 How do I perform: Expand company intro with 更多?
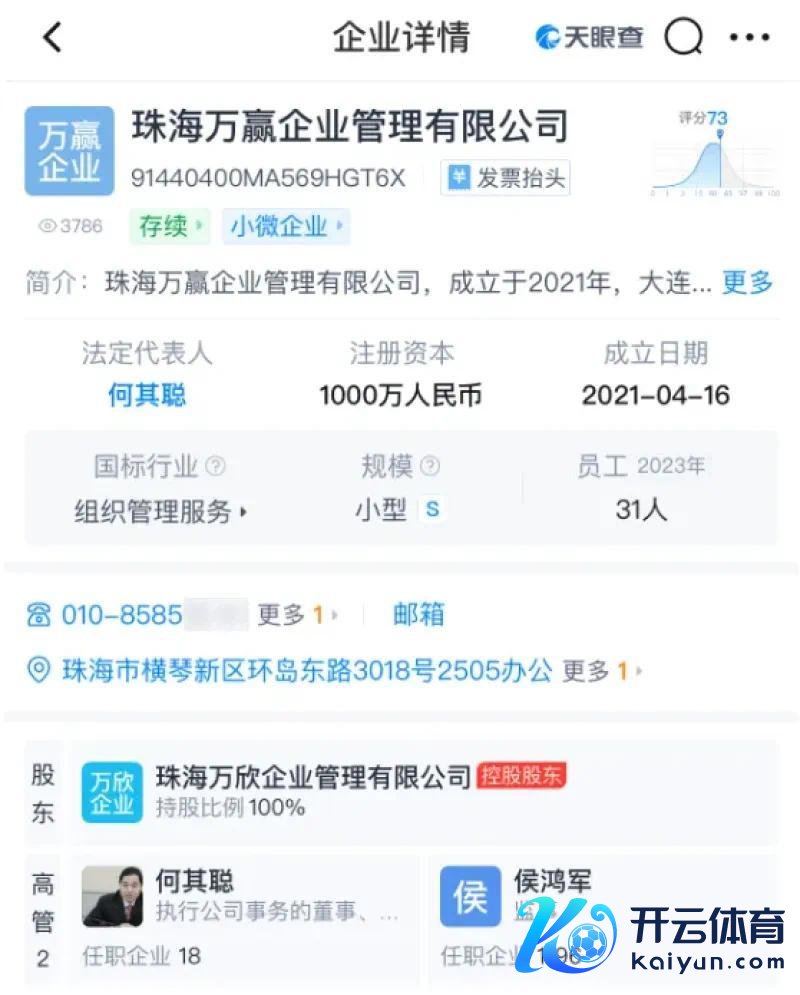pyautogui.click(x=747, y=283)
